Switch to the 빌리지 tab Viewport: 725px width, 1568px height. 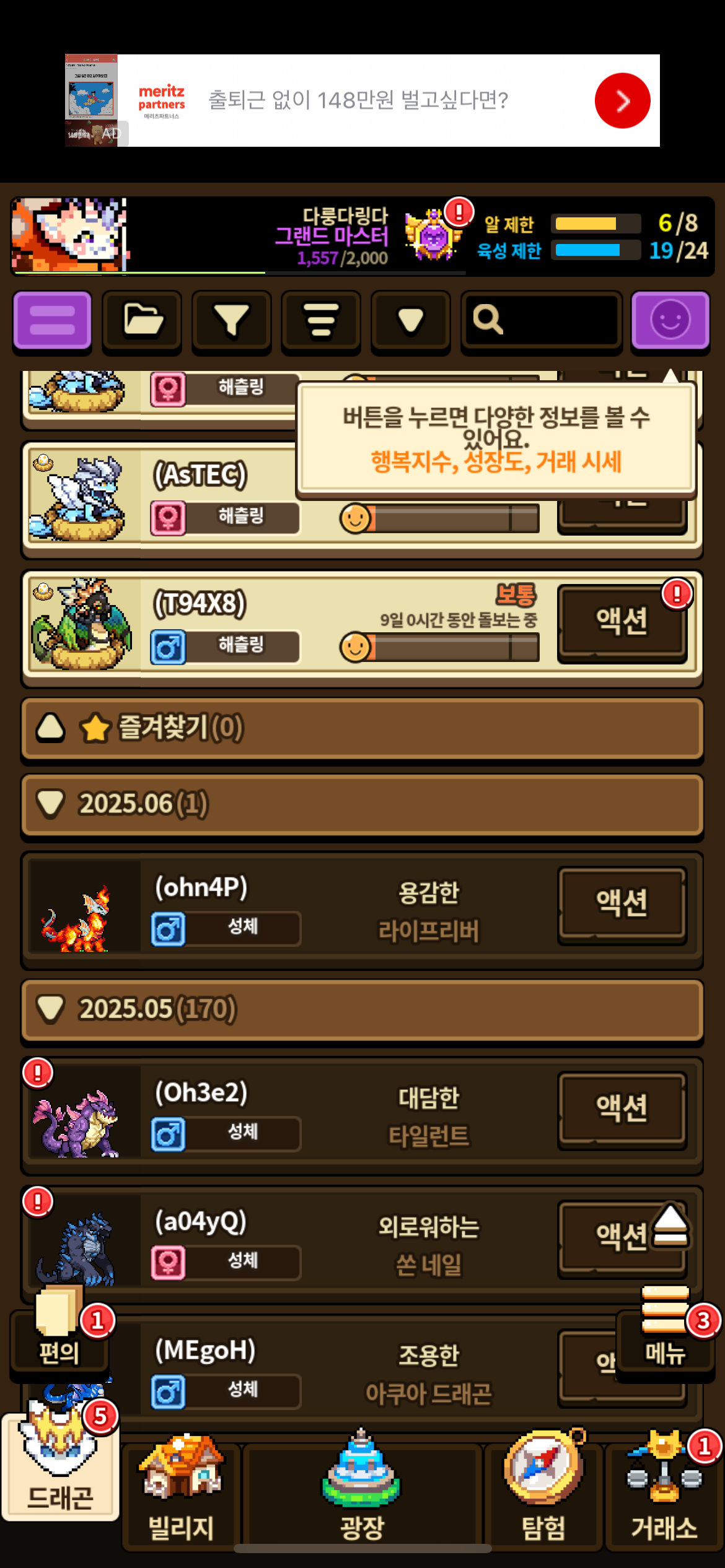click(181, 1493)
